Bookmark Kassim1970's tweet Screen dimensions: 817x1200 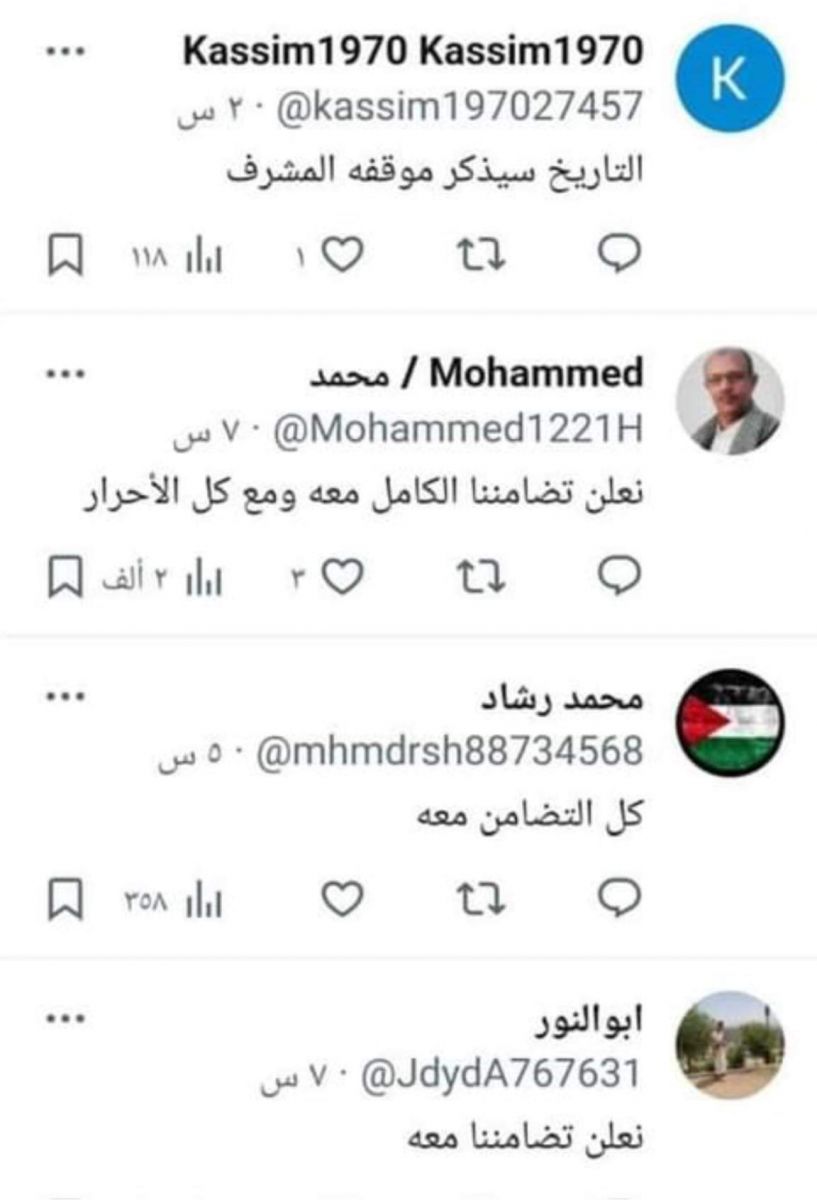[66, 257]
